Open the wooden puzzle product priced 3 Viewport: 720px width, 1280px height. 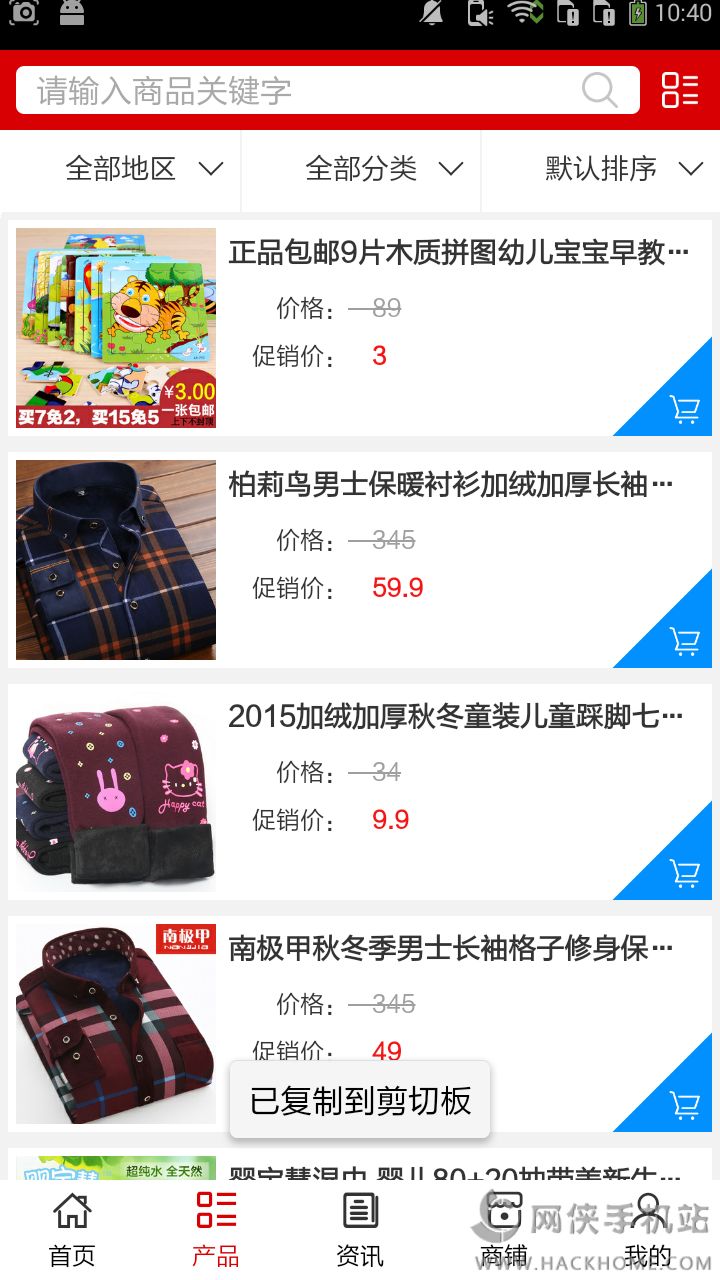[458, 253]
